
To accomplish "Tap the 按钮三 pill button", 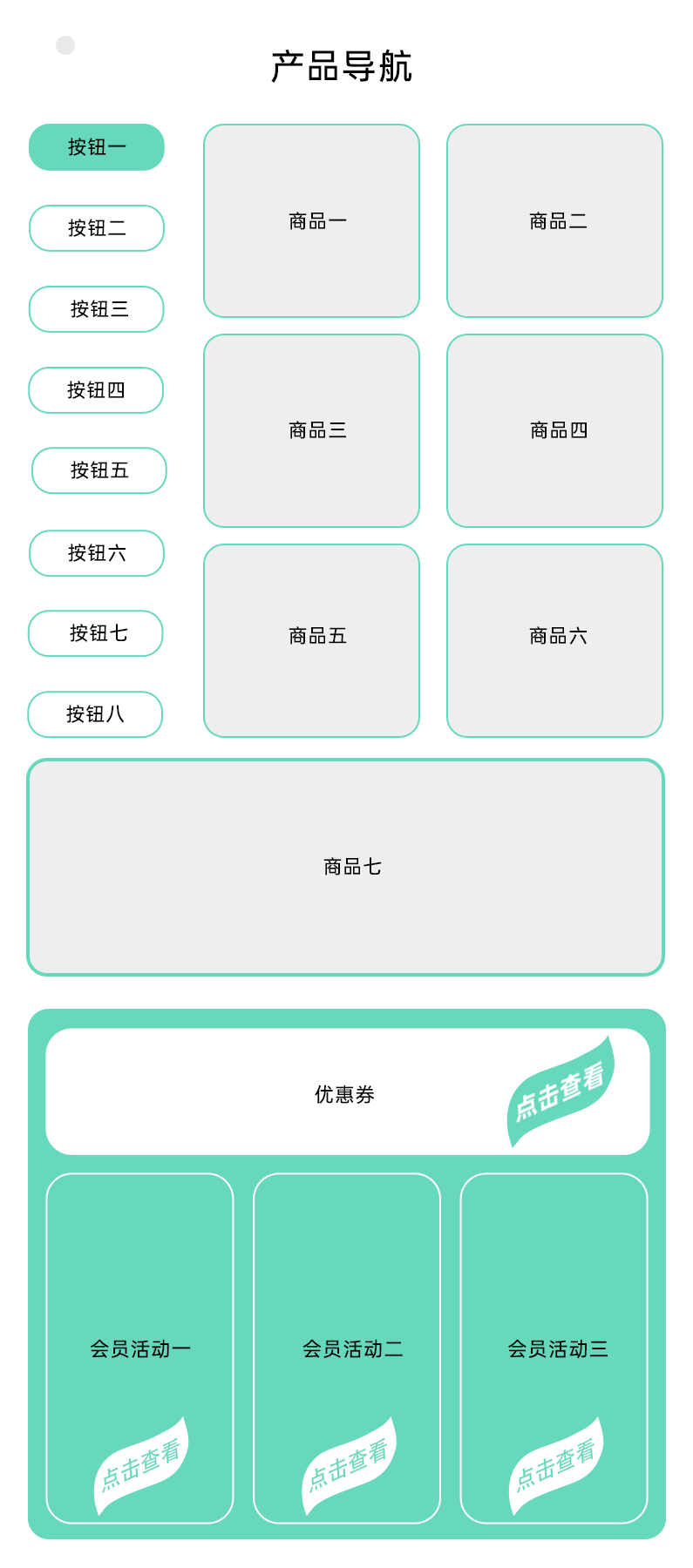I will (97, 309).
